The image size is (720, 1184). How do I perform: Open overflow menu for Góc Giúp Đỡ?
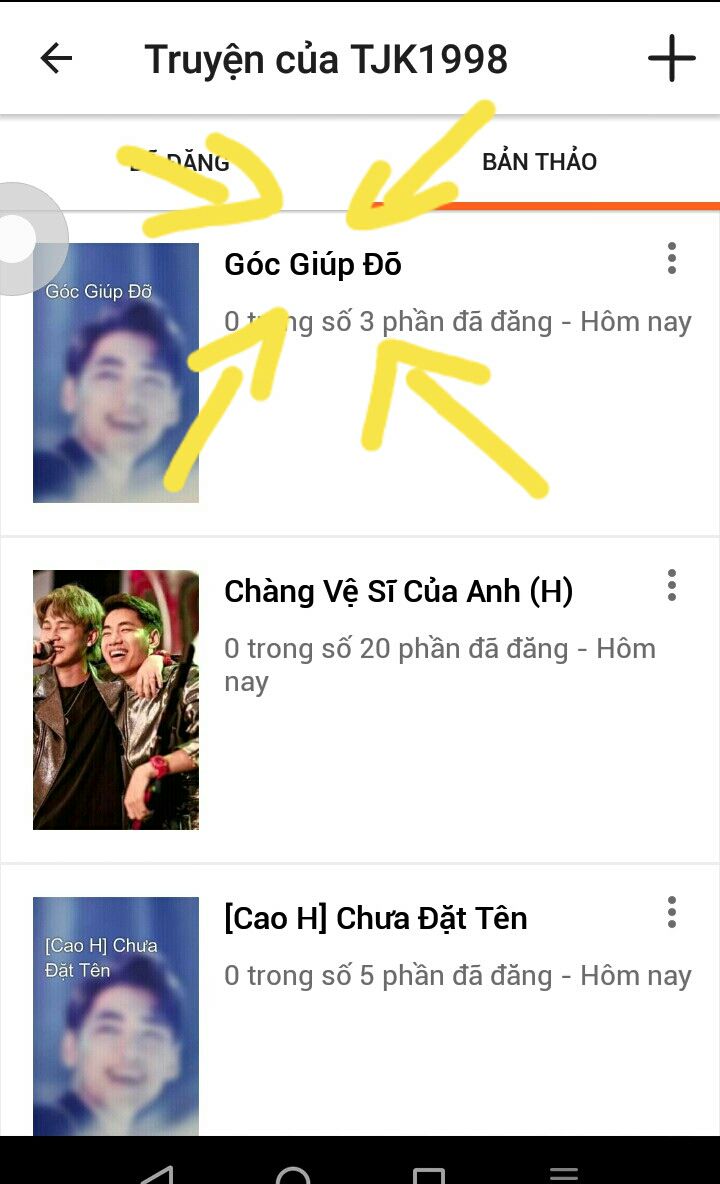(x=672, y=259)
